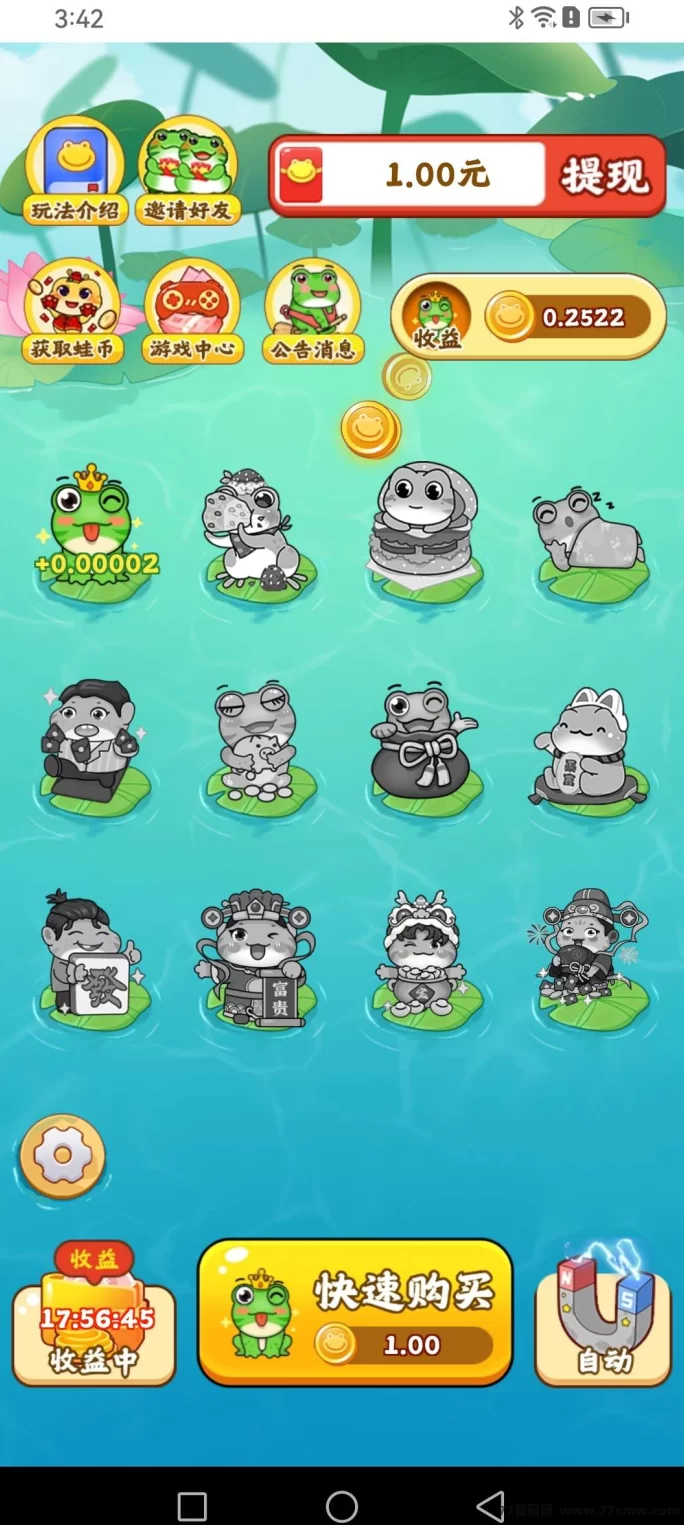Image resolution: width=684 pixels, height=1525 pixels.
Task: Open the settings gear icon
Action: pos(62,1156)
